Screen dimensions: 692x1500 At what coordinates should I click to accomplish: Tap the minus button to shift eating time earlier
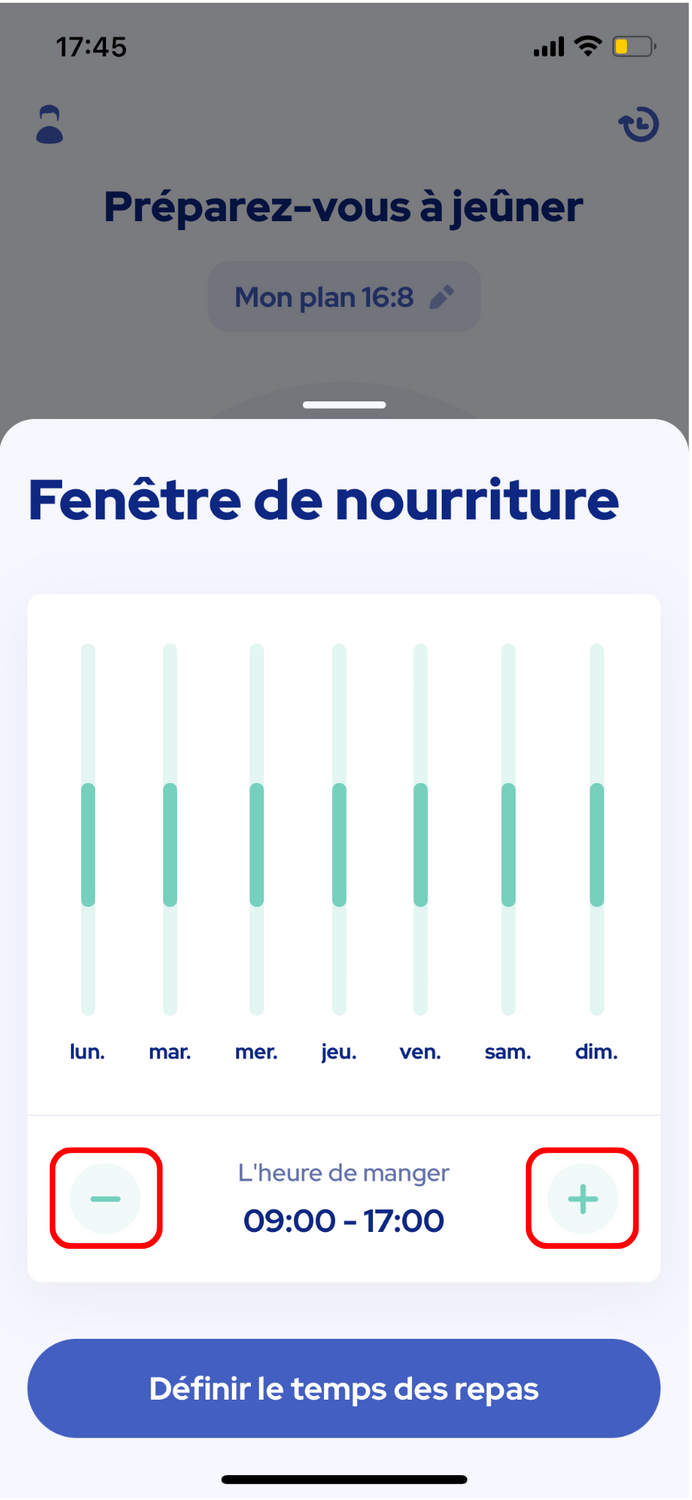pyautogui.click(x=105, y=1198)
